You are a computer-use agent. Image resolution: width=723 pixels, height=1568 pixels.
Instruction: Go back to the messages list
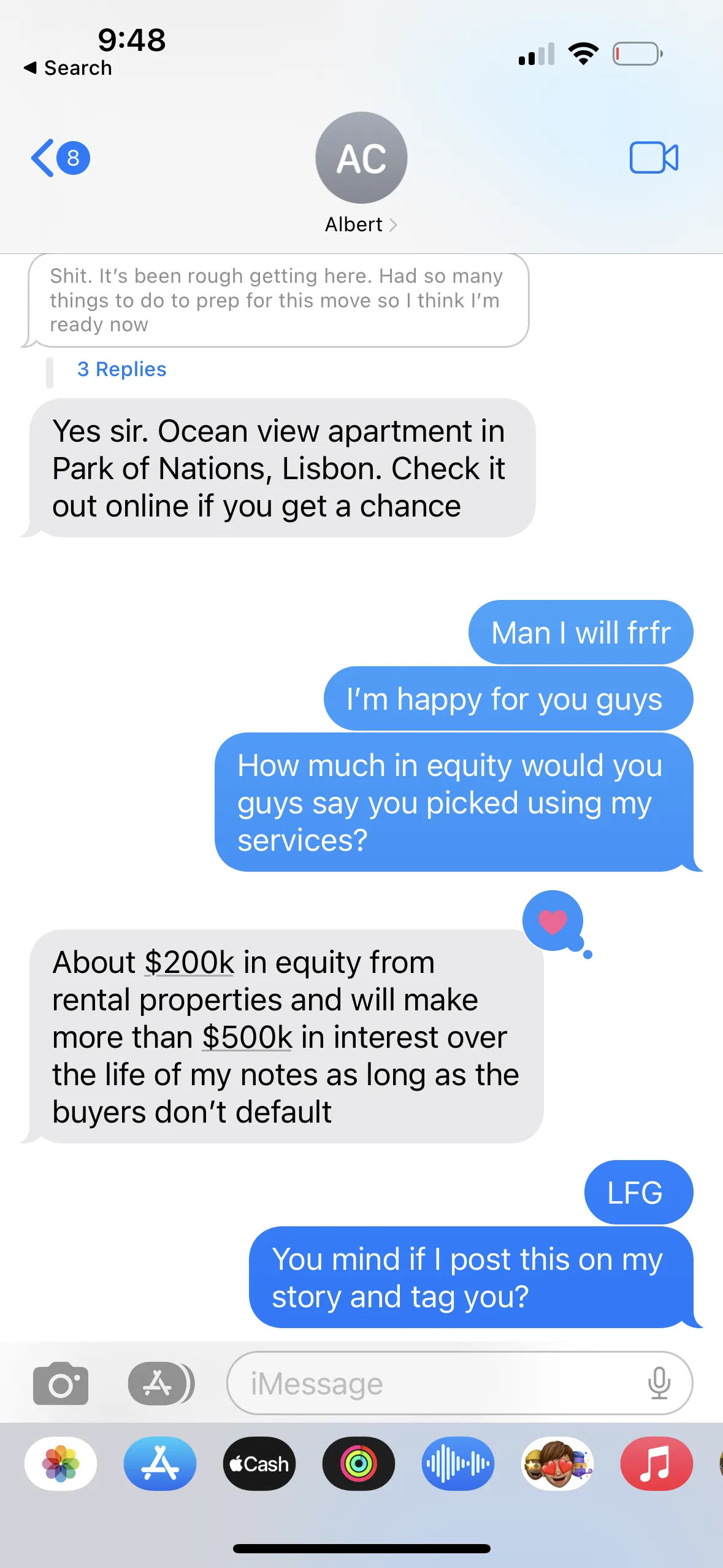coord(59,158)
